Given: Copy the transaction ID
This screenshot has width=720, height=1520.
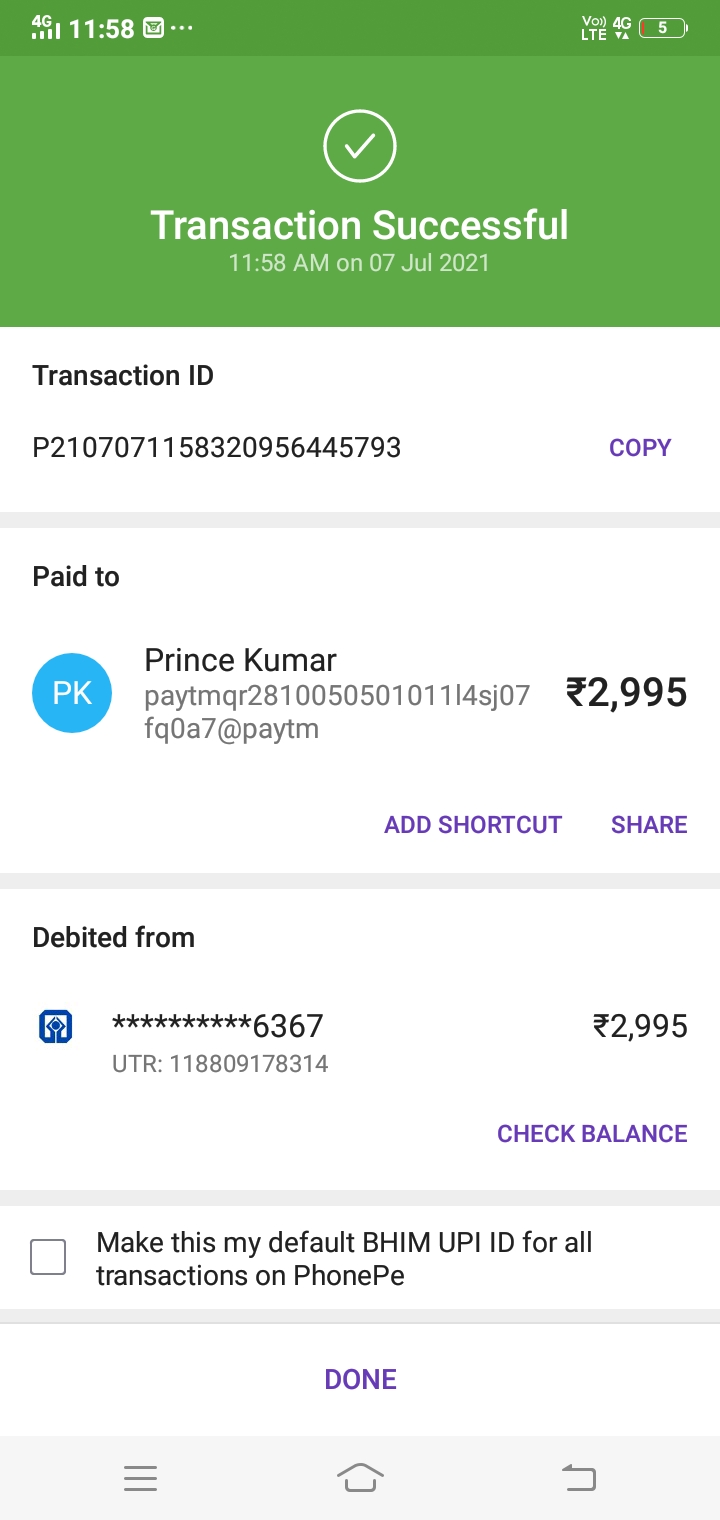Looking at the screenshot, I should (639, 448).
